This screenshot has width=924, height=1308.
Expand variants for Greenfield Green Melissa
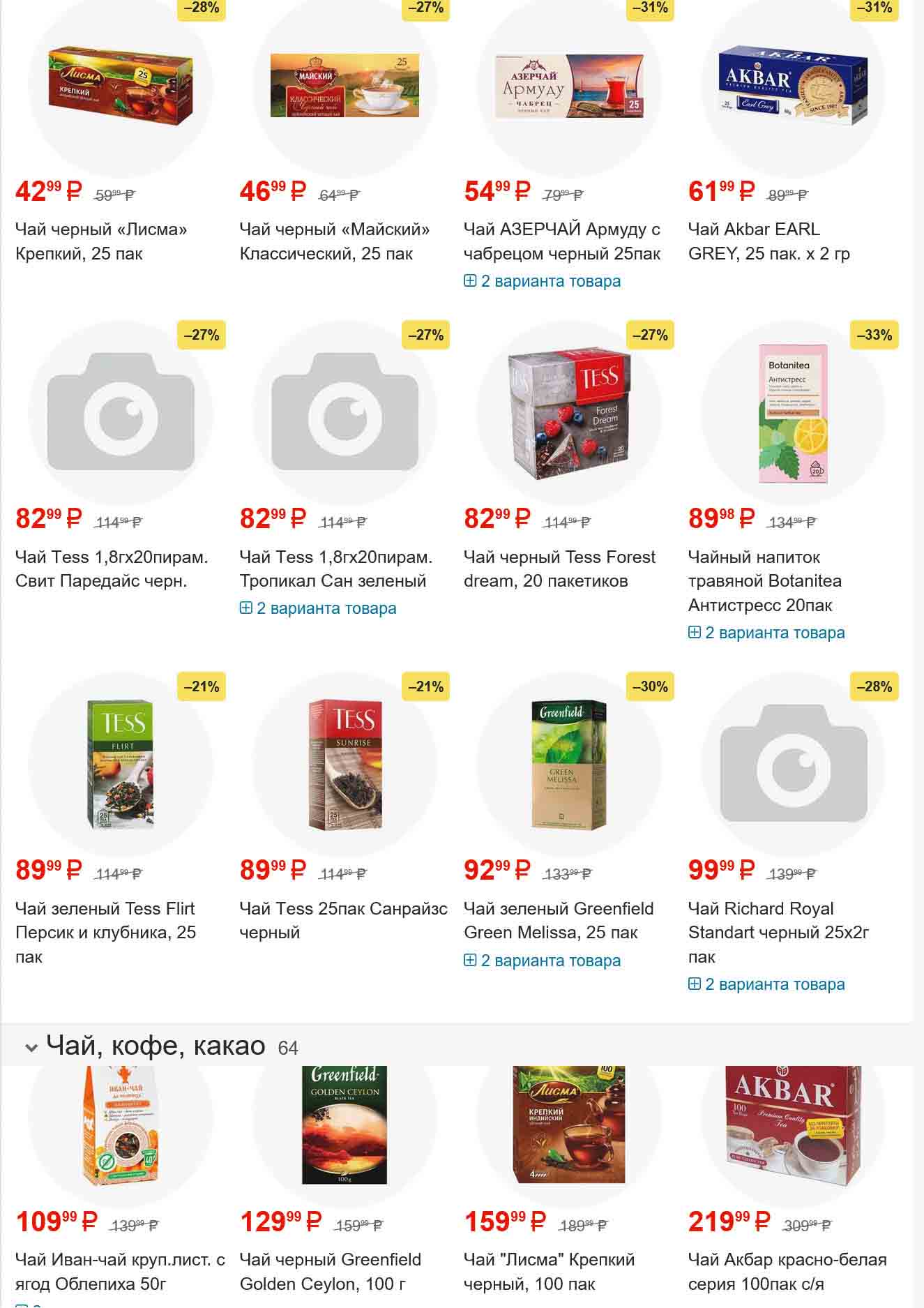(542, 961)
